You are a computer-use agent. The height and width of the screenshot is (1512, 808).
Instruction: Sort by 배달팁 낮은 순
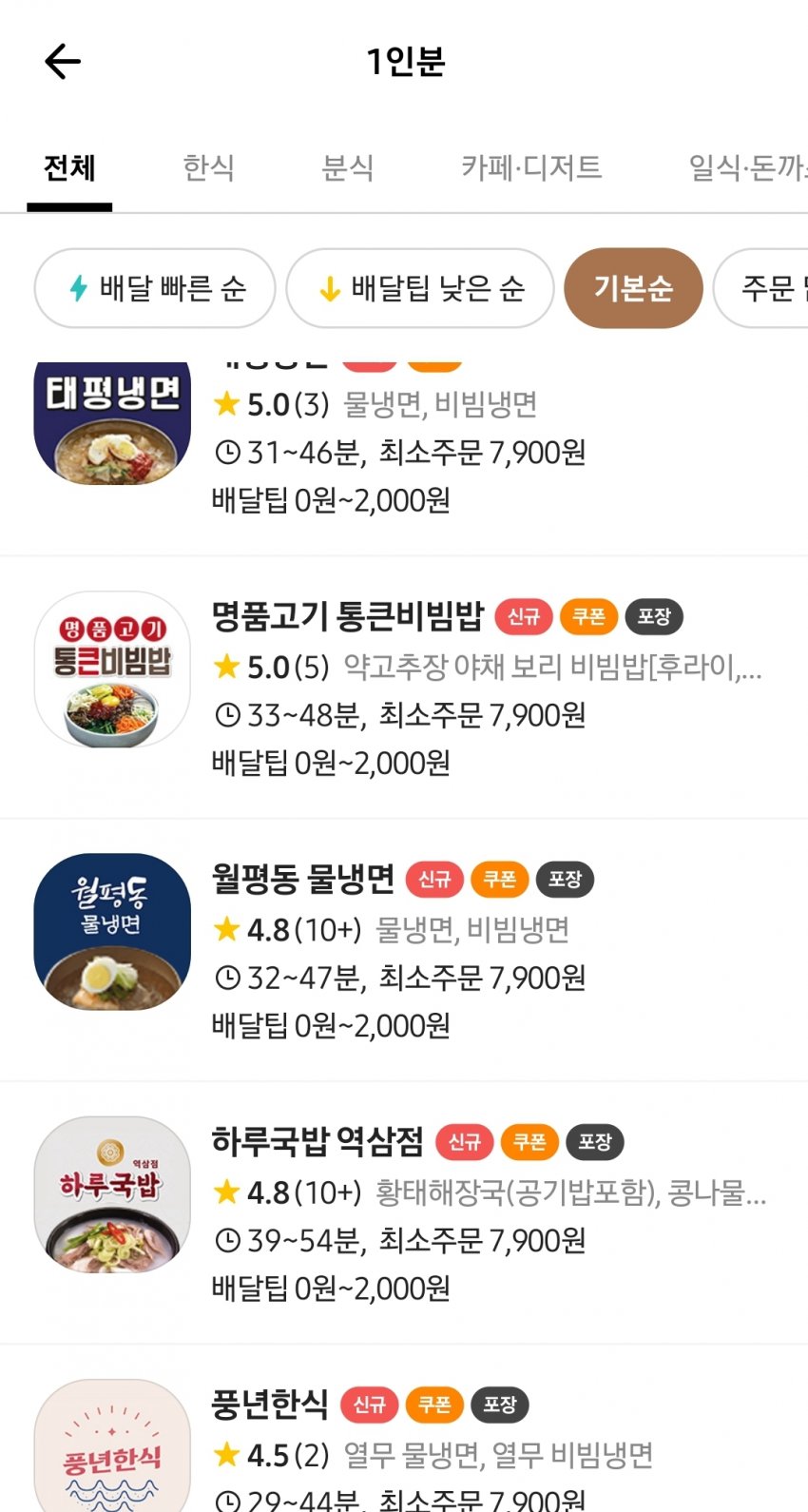[420, 288]
